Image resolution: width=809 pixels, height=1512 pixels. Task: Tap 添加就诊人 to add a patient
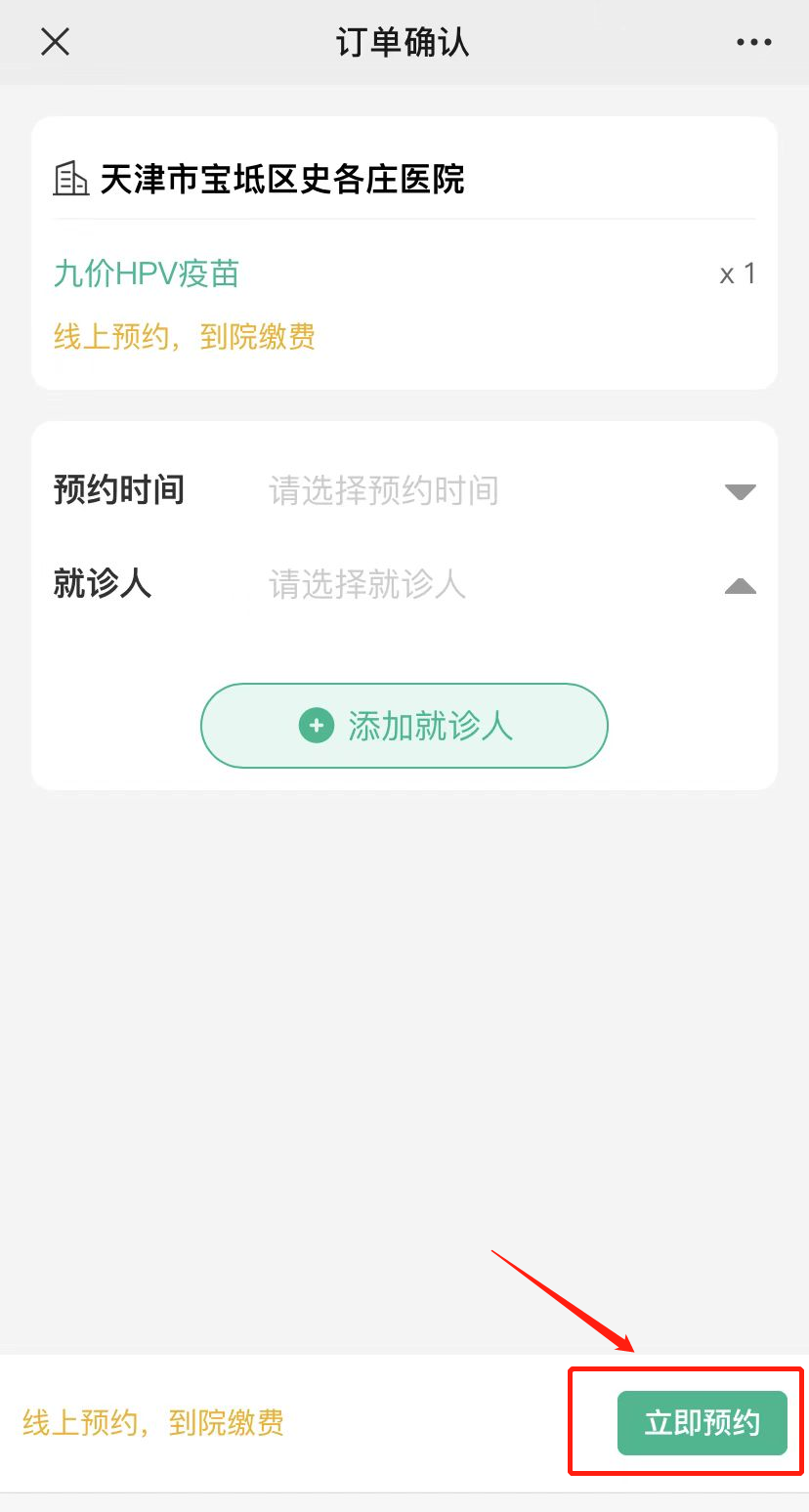[404, 726]
